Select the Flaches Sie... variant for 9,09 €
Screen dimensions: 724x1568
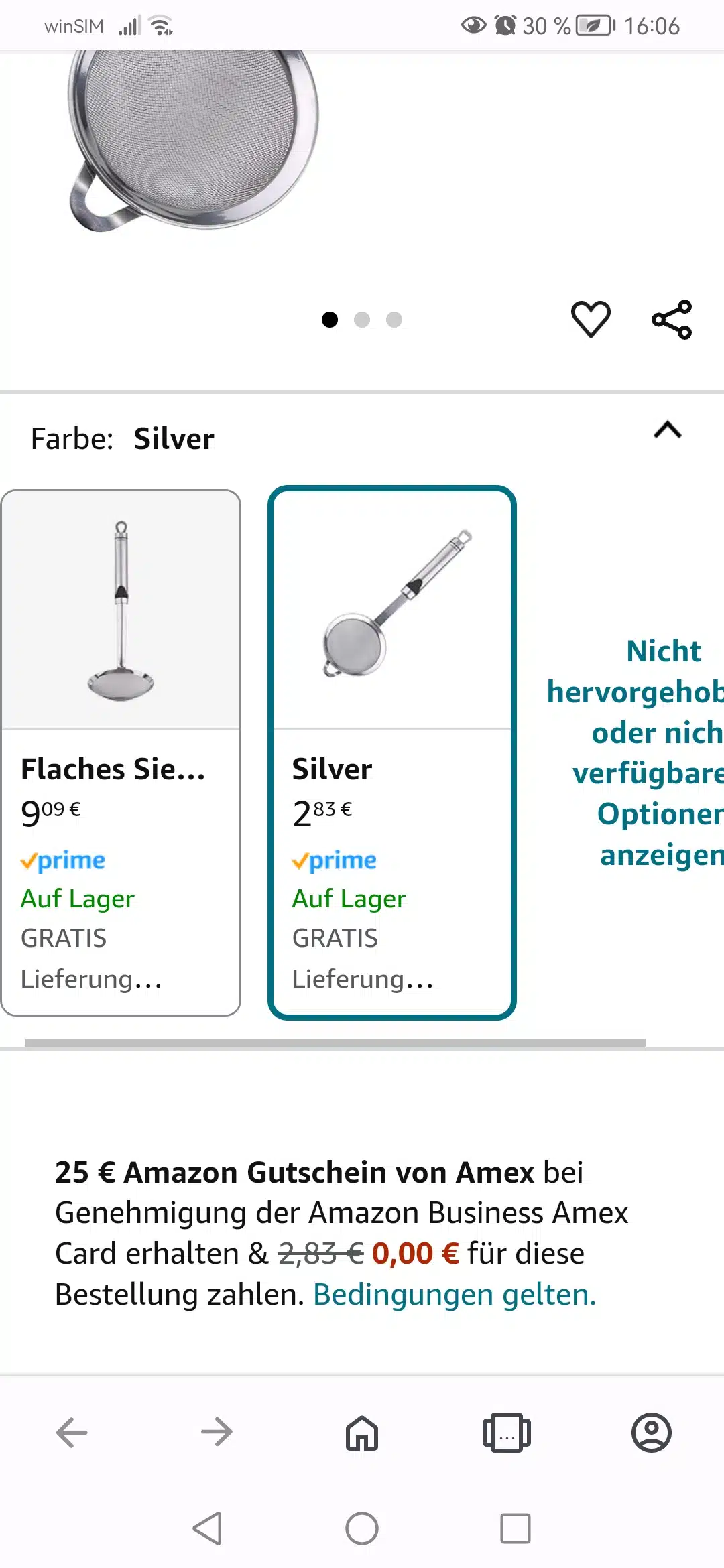121,752
